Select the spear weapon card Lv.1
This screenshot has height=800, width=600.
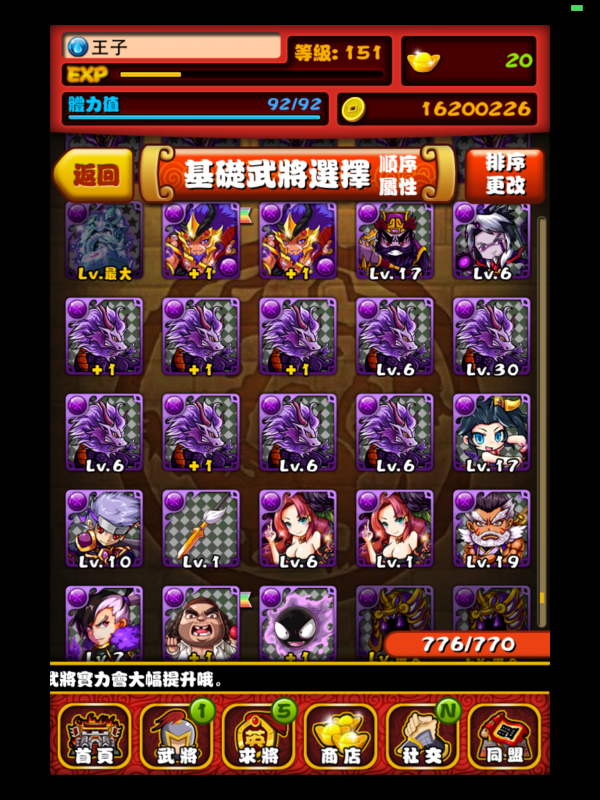pyautogui.click(x=201, y=529)
